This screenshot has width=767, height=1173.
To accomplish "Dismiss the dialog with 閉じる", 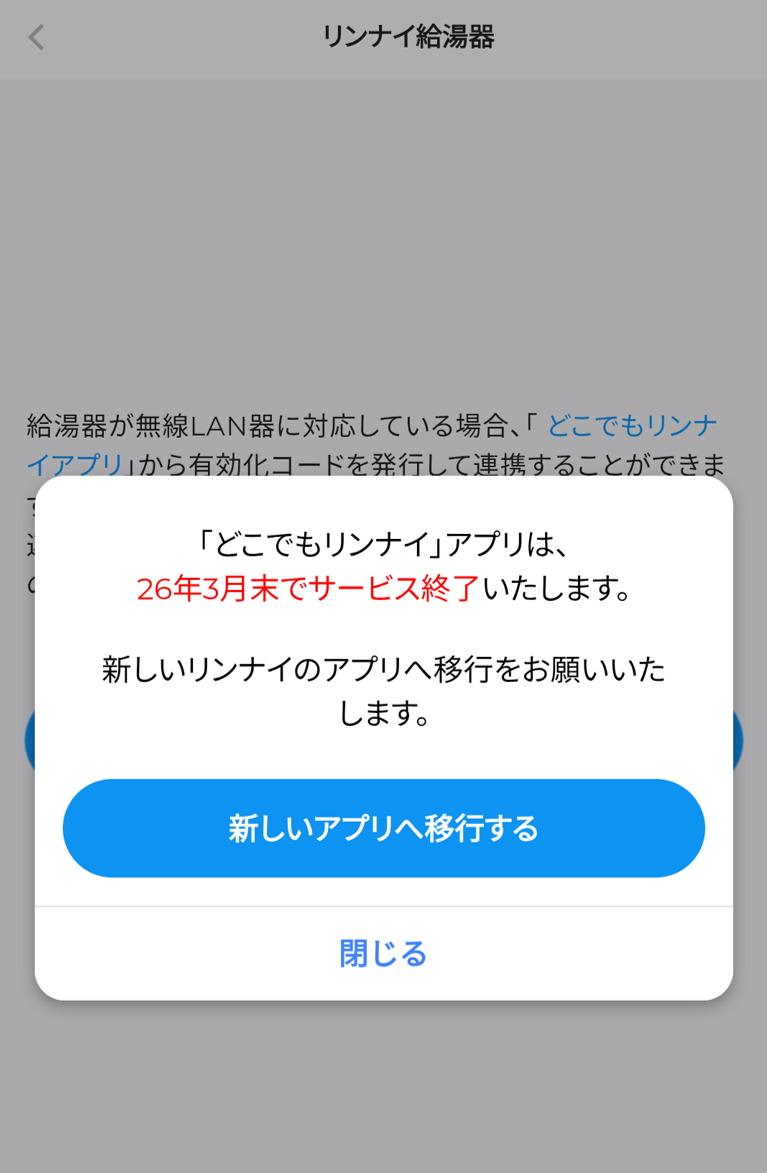I will (x=383, y=953).
